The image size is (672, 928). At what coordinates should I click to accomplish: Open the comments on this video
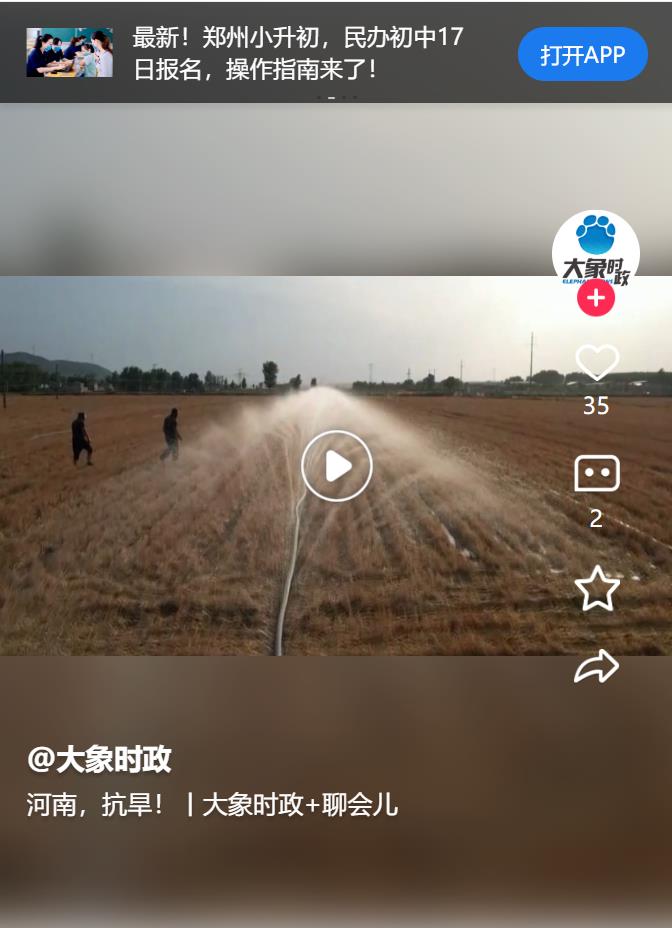[597, 474]
